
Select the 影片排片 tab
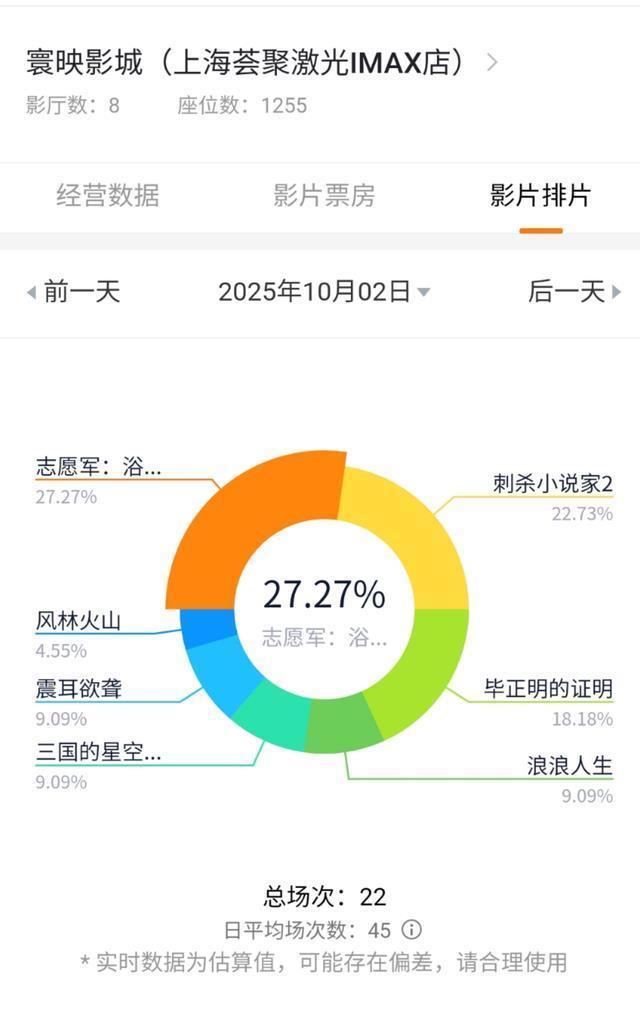[540, 195]
